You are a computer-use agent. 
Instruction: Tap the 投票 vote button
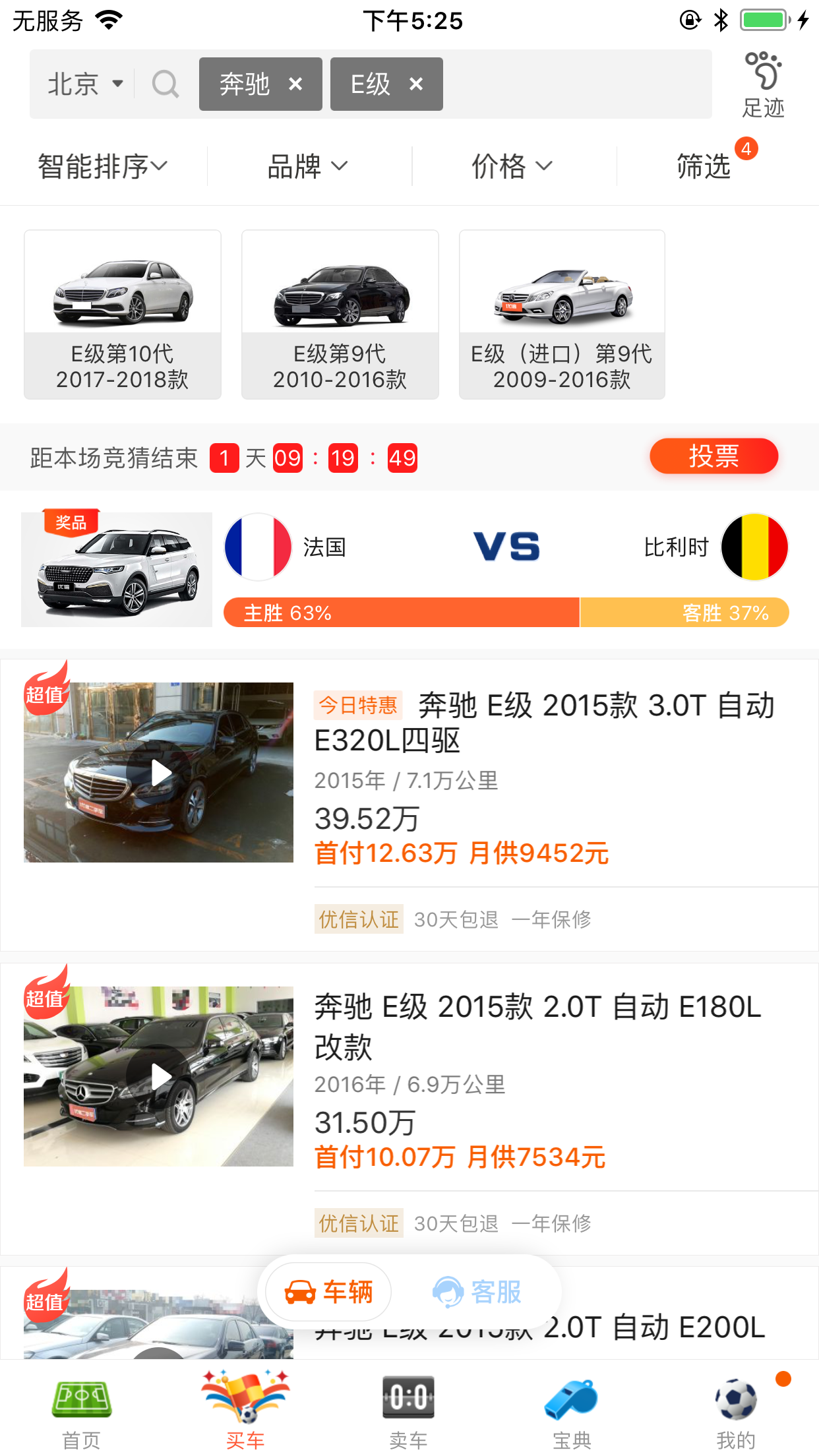coord(713,456)
